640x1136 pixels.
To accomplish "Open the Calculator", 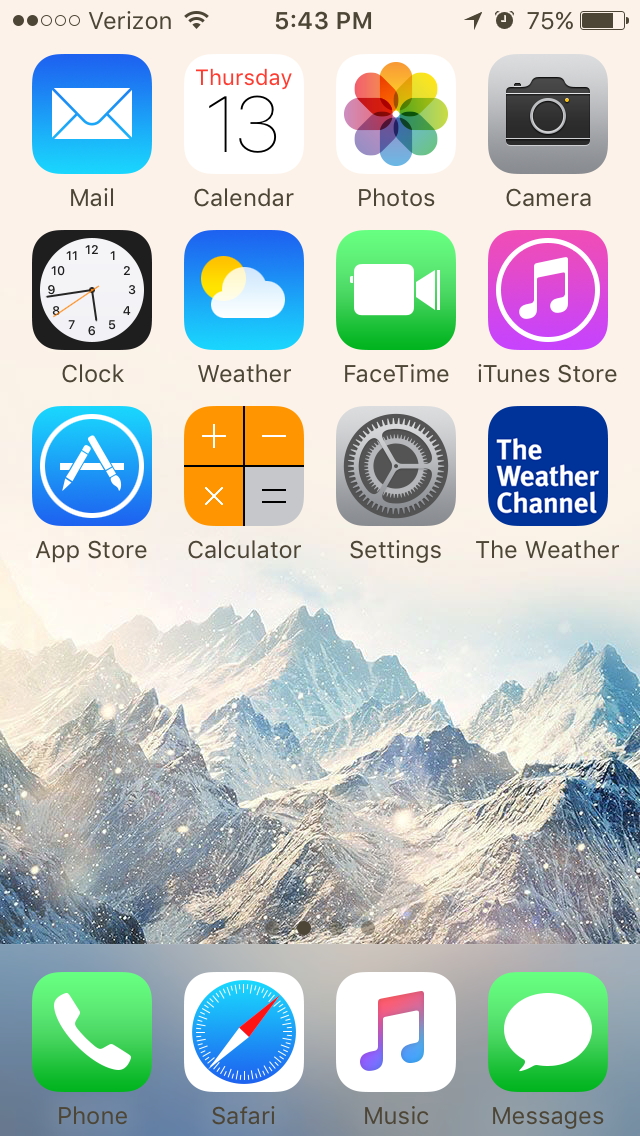I will pos(244,466).
